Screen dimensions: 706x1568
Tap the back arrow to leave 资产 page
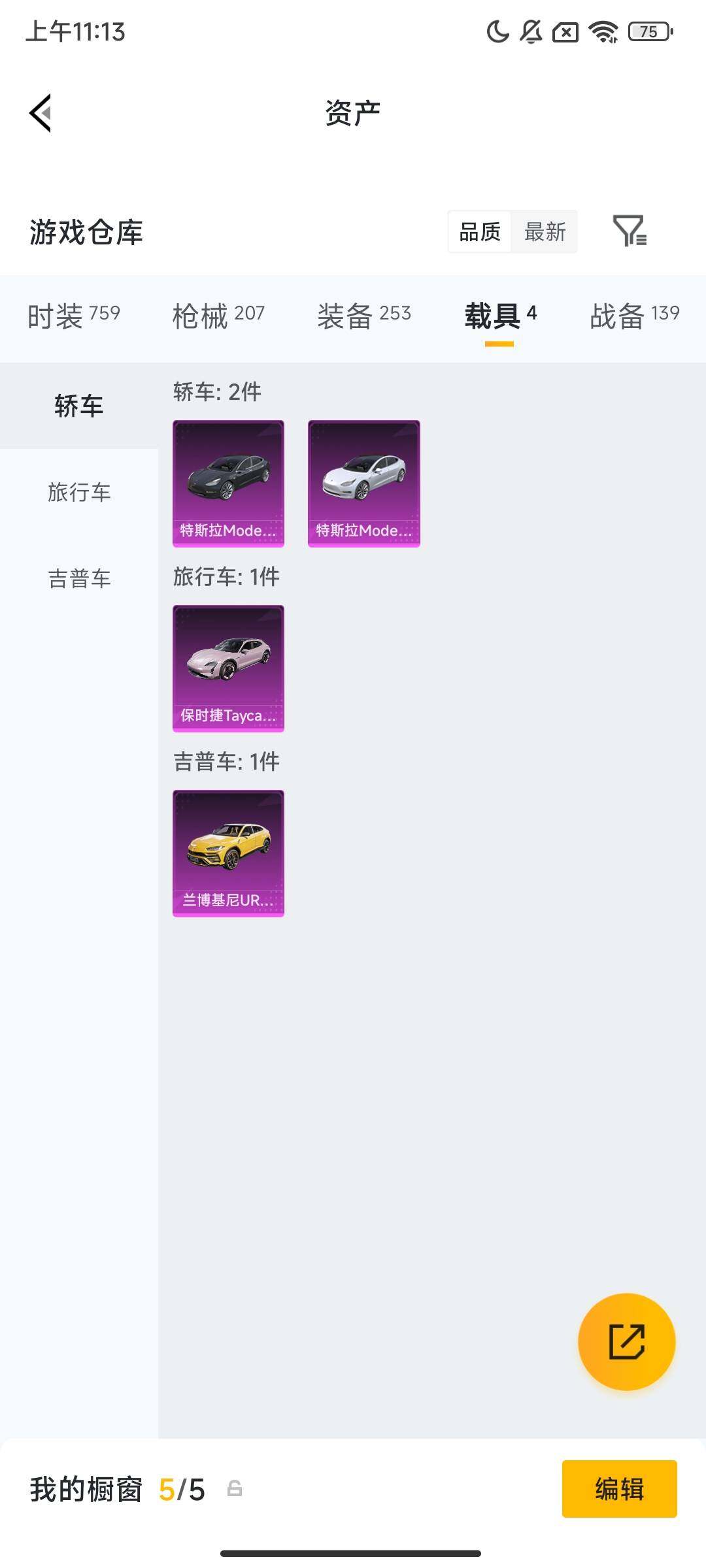point(41,111)
